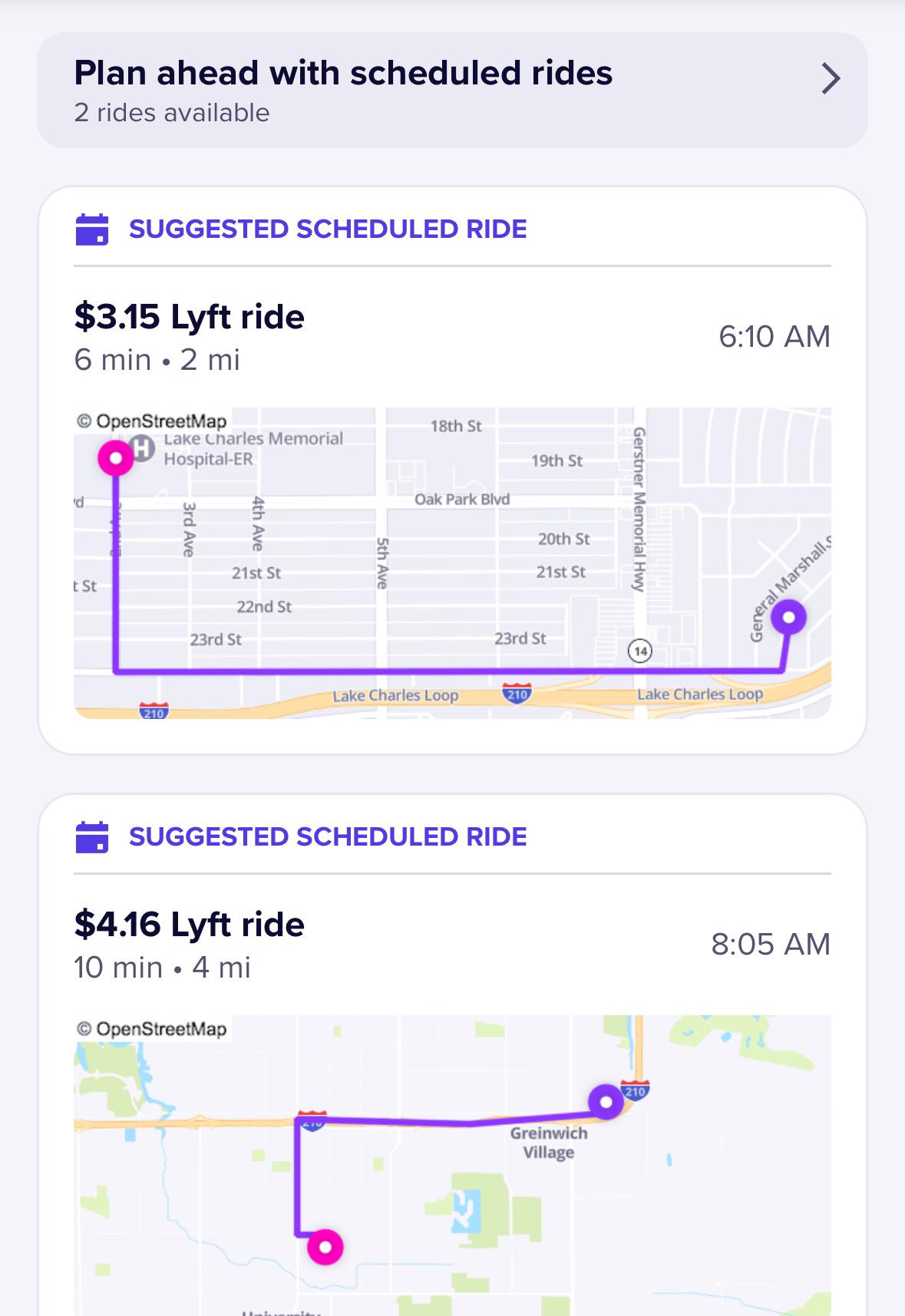Open the $3.15 Lyft ride at 6:10 AM

[452, 337]
